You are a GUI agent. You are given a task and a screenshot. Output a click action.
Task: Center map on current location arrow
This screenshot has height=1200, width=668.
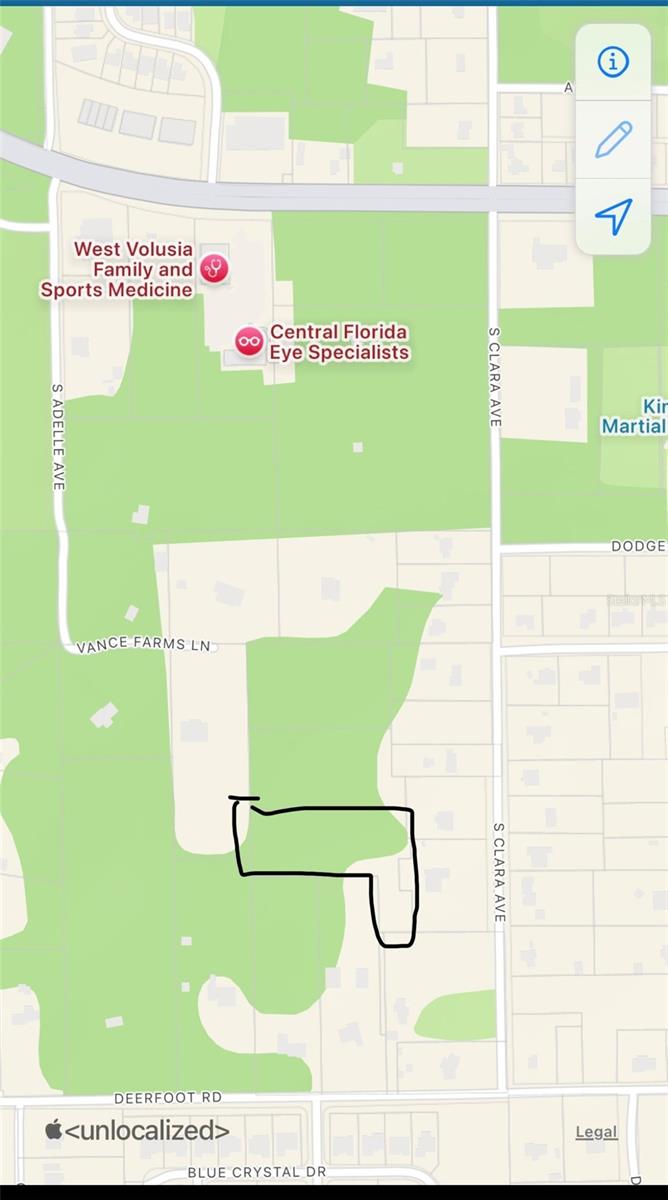pyautogui.click(x=613, y=216)
